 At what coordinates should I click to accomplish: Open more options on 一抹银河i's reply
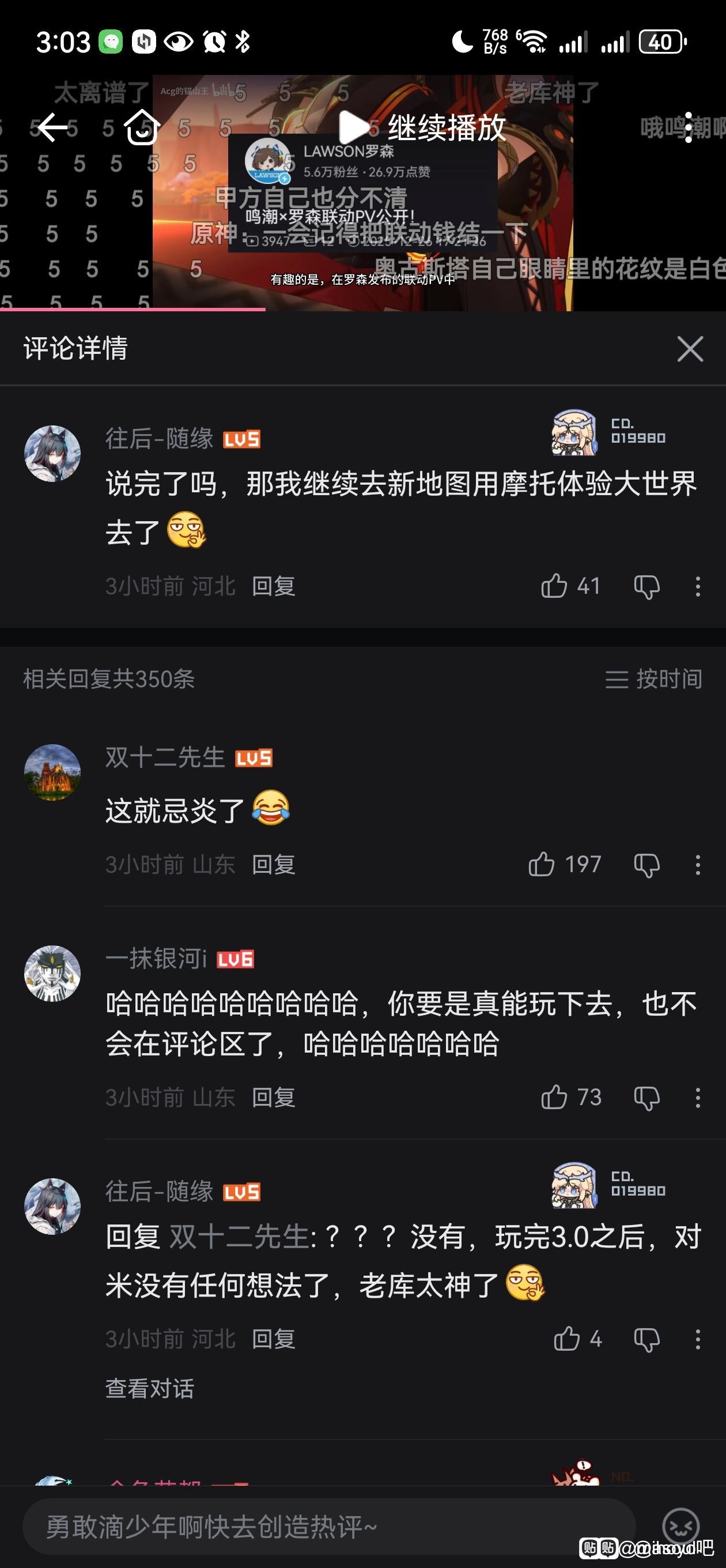[697, 1098]
